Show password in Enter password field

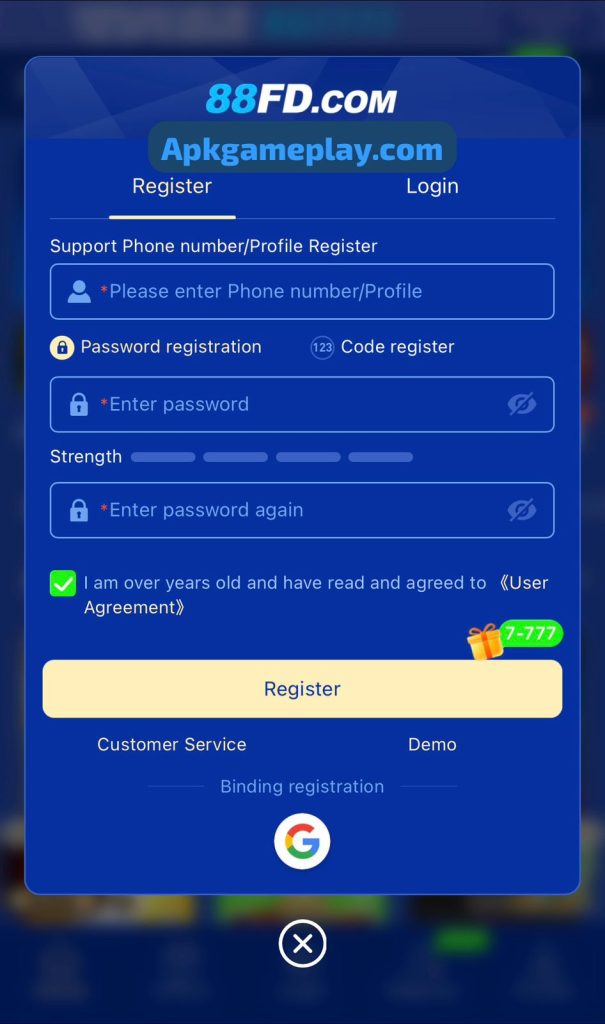[521, 404]
